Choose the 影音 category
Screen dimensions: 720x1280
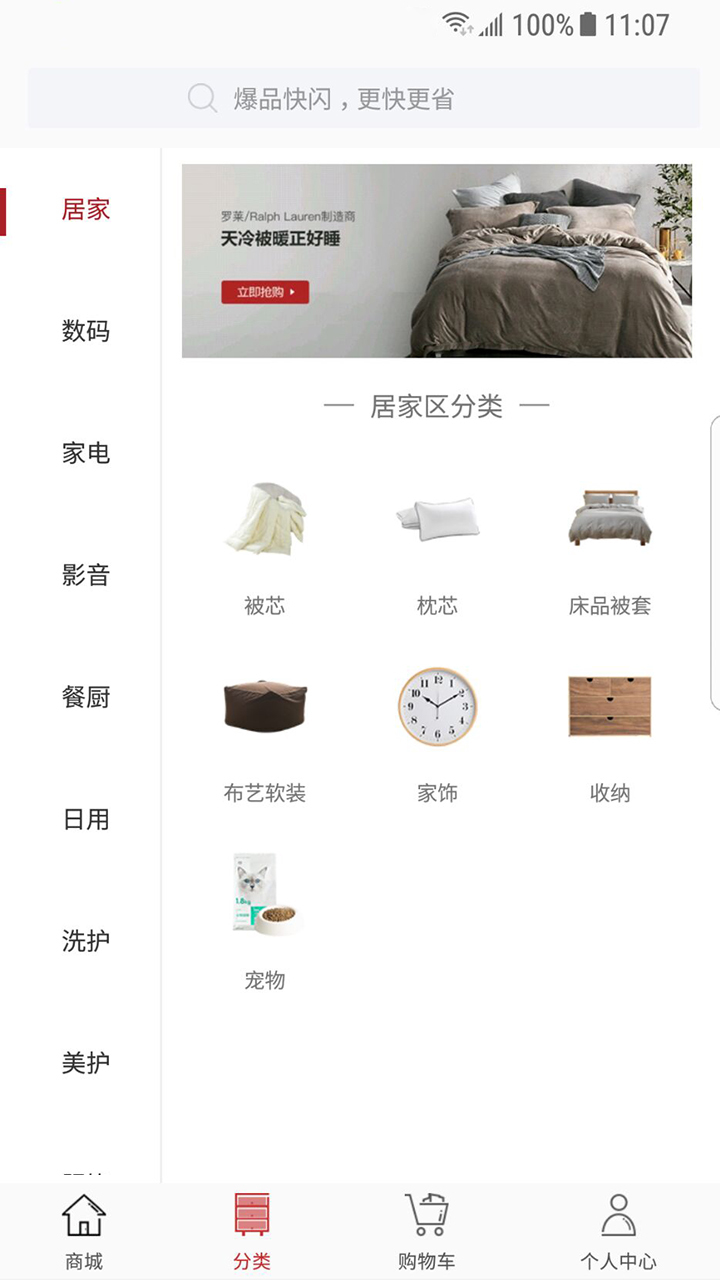point(86,575)
